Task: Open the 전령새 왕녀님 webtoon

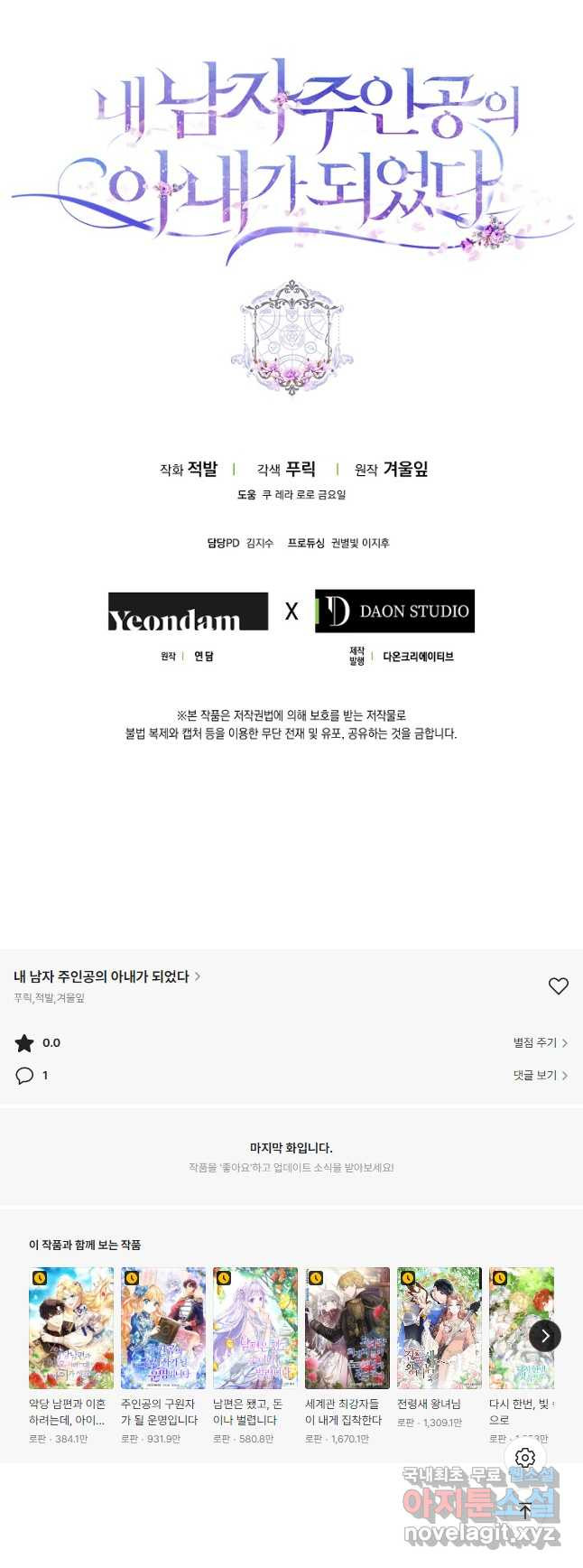Action: point(440,1328)
